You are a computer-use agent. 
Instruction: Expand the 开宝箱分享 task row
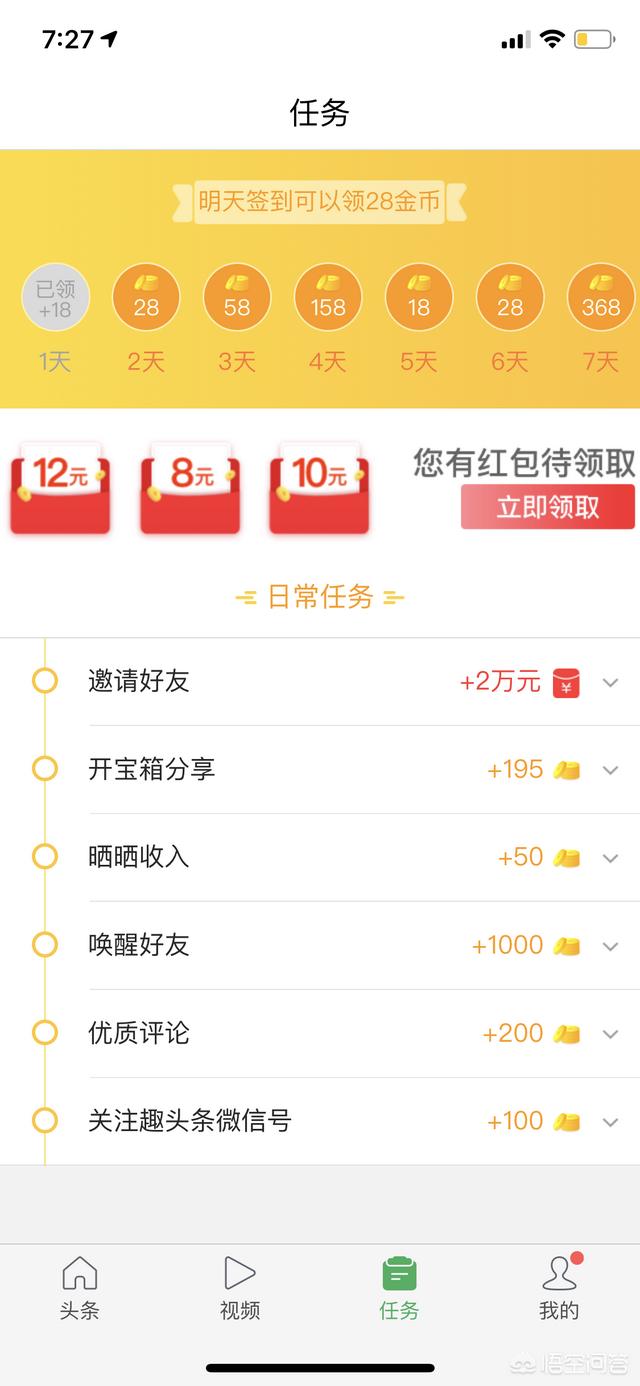[x=611, y=770]
